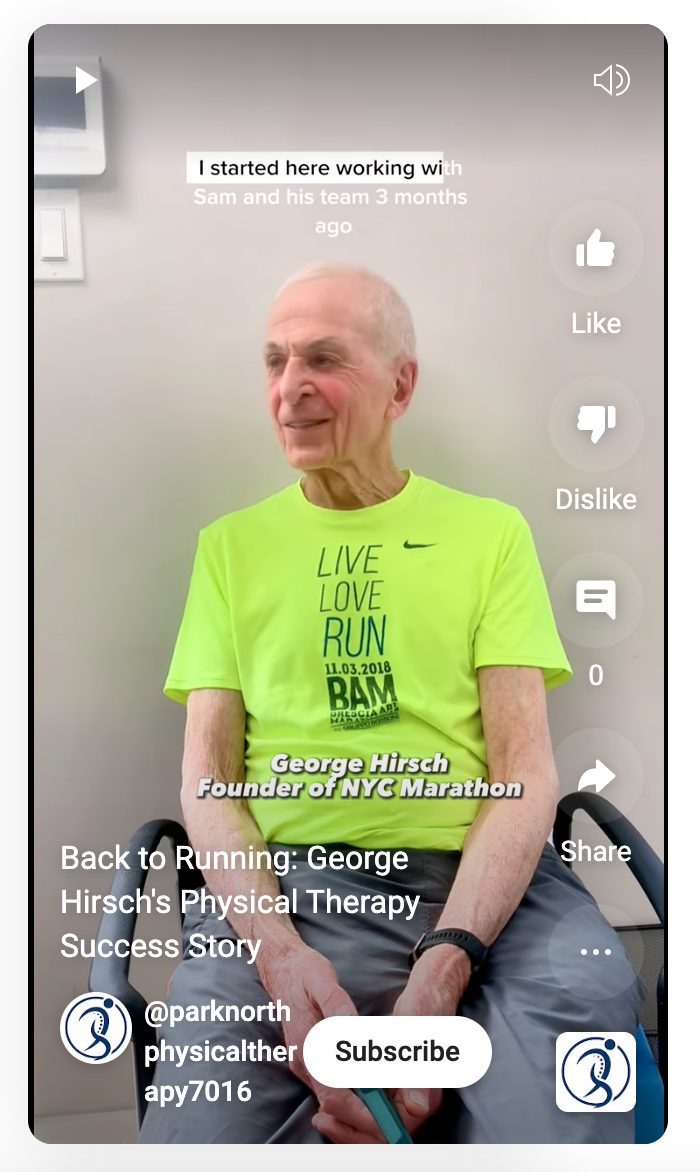Play the Shorts video
Image resolution: width=700 pixels, height=1172 pixels.
click(x=86, y=80)
